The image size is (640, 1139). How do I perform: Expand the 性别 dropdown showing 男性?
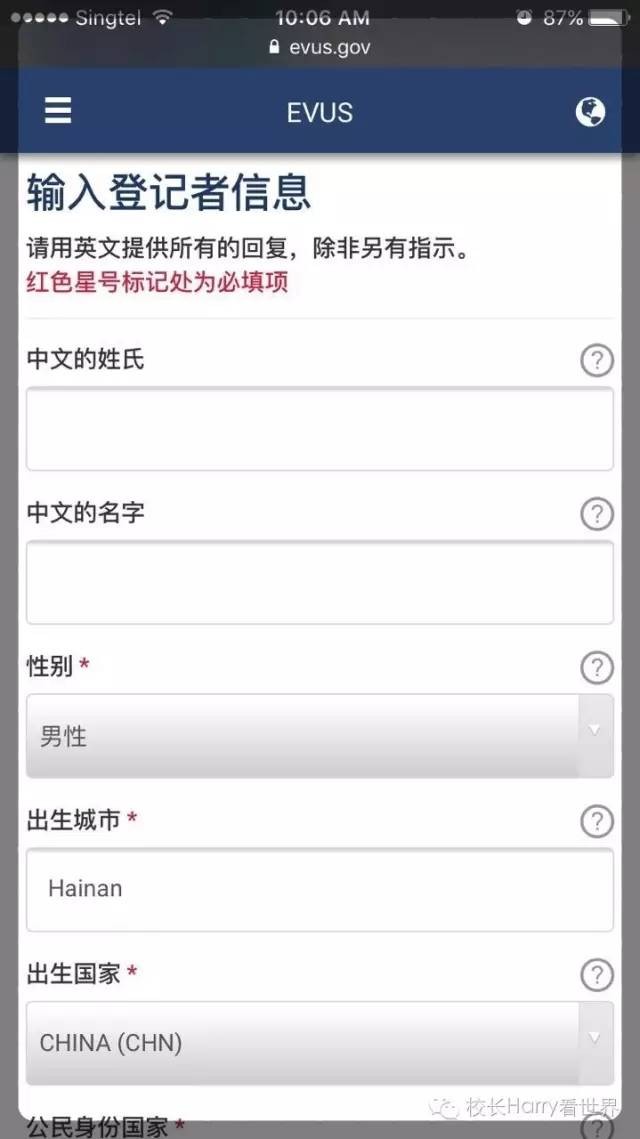[319, 736]
